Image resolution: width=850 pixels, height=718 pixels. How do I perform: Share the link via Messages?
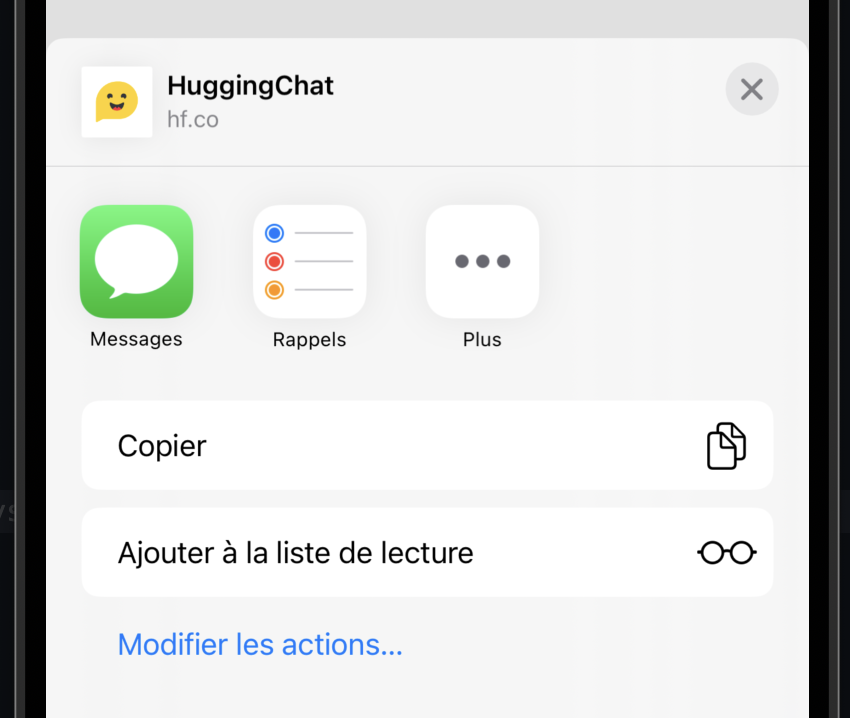click(136, 262)
